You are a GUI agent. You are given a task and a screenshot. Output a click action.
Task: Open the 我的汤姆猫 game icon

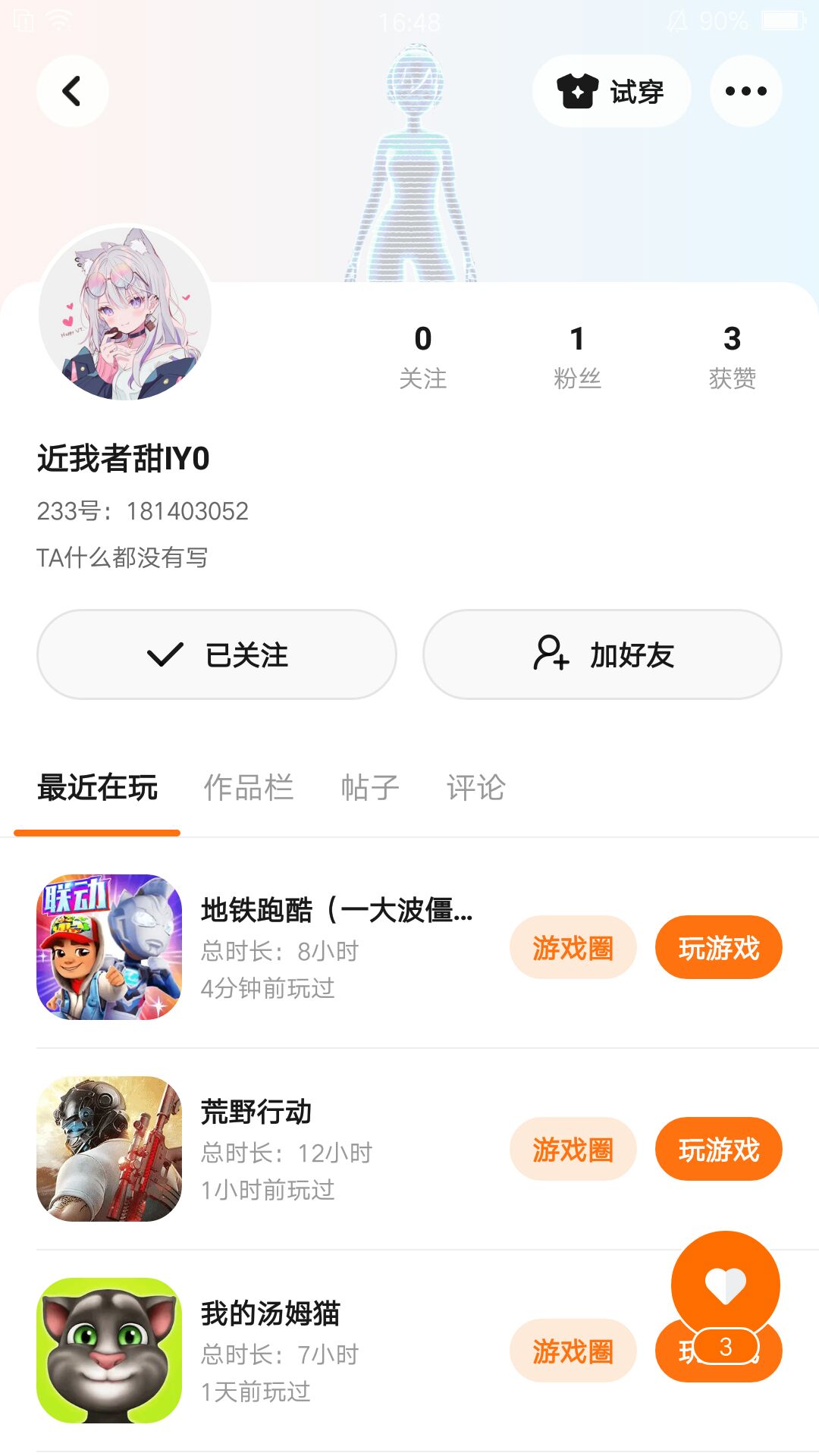coord(109,1351)
